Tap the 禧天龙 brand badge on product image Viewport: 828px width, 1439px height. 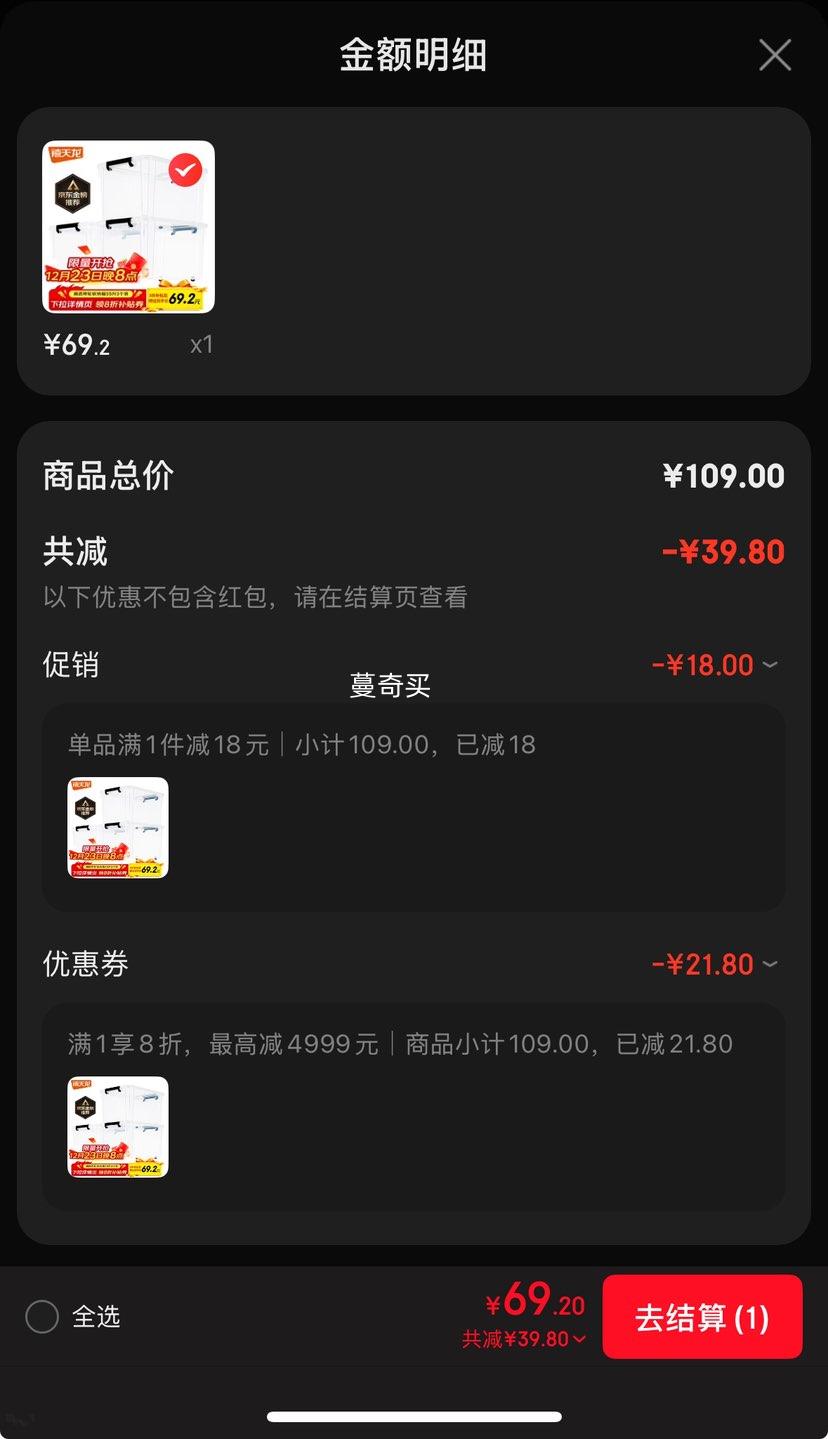[x=68, y=153]
